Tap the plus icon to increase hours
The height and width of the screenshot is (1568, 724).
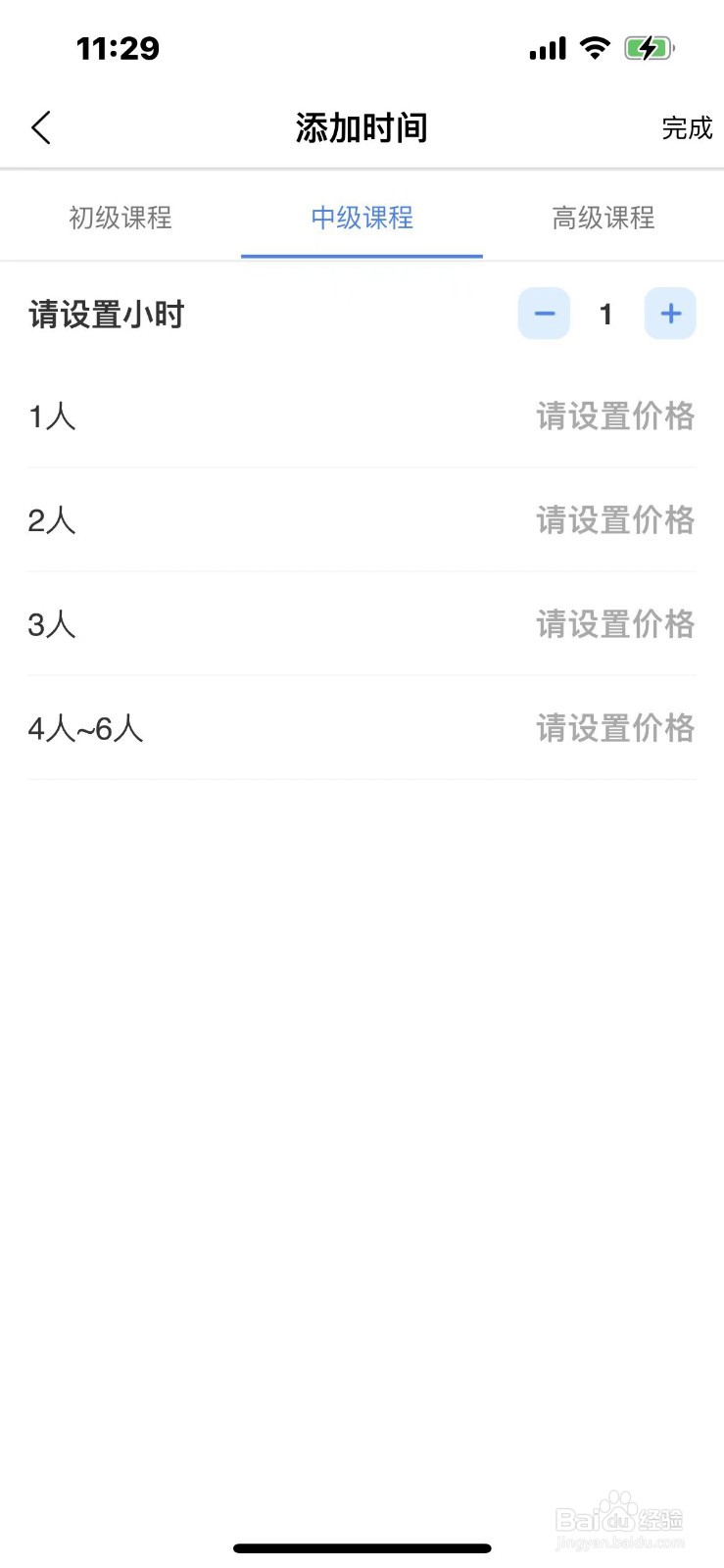tap(670, 314)
